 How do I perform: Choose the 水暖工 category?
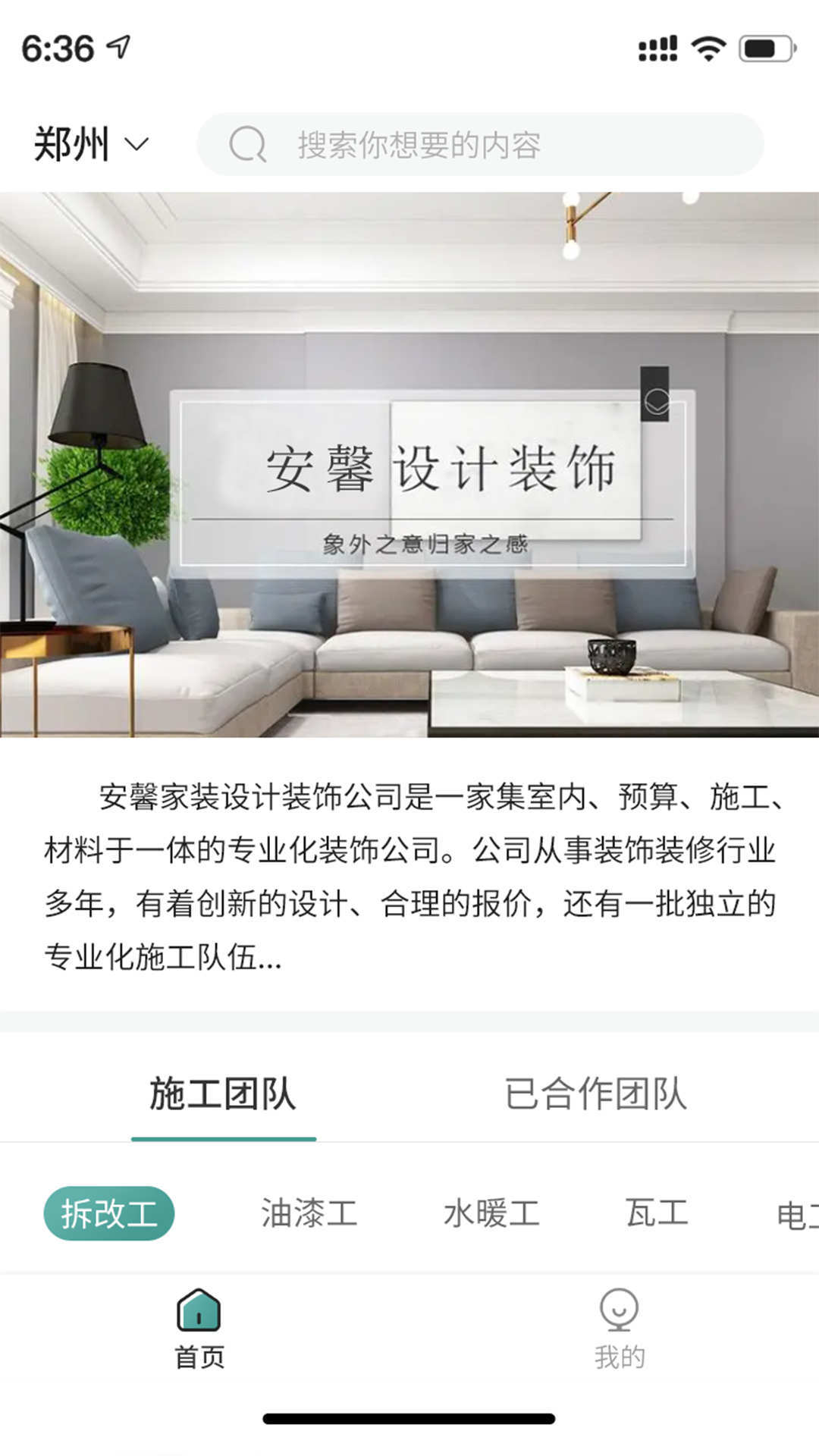point(491,1213)
